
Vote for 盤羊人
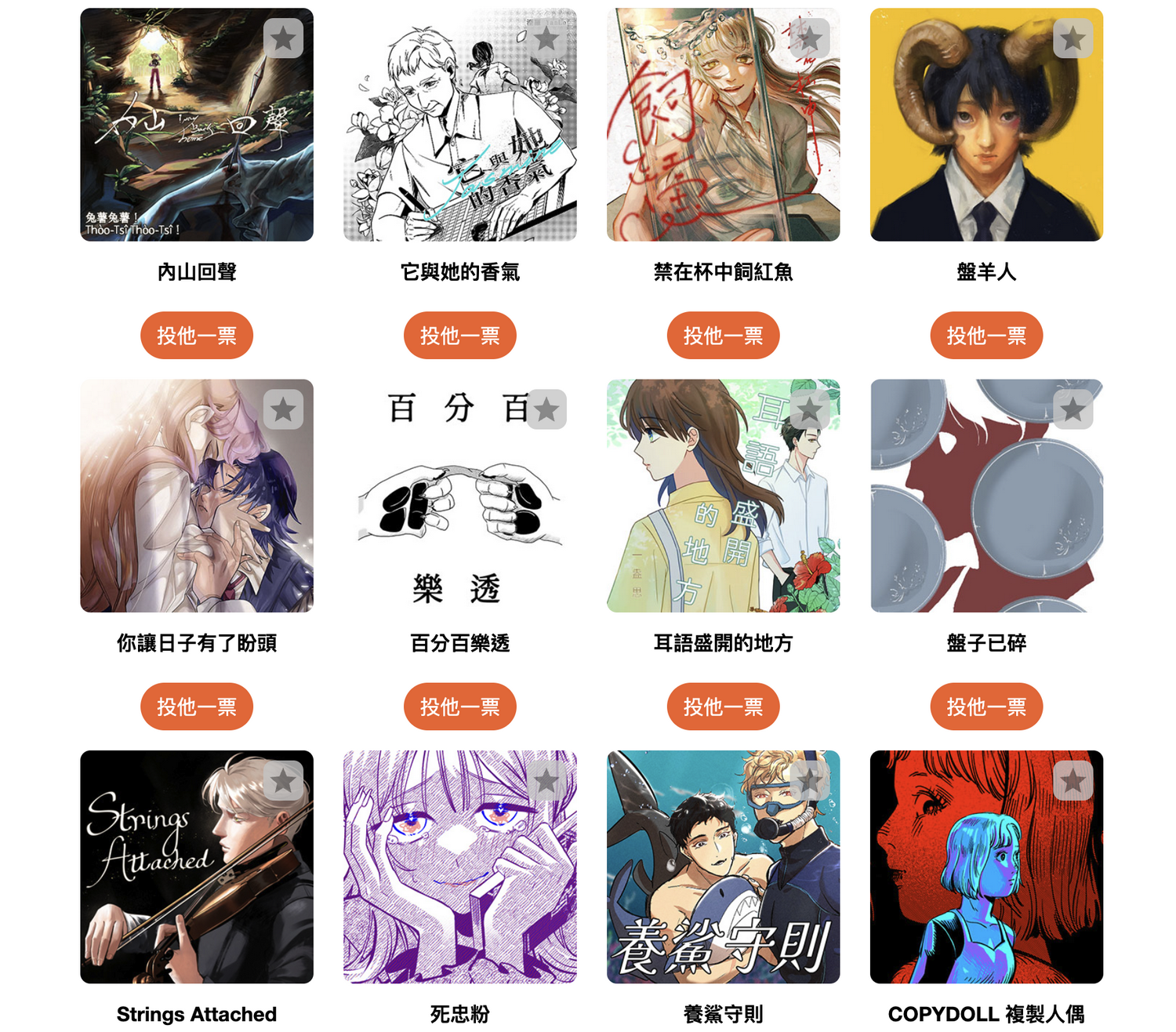pos(986,336)
